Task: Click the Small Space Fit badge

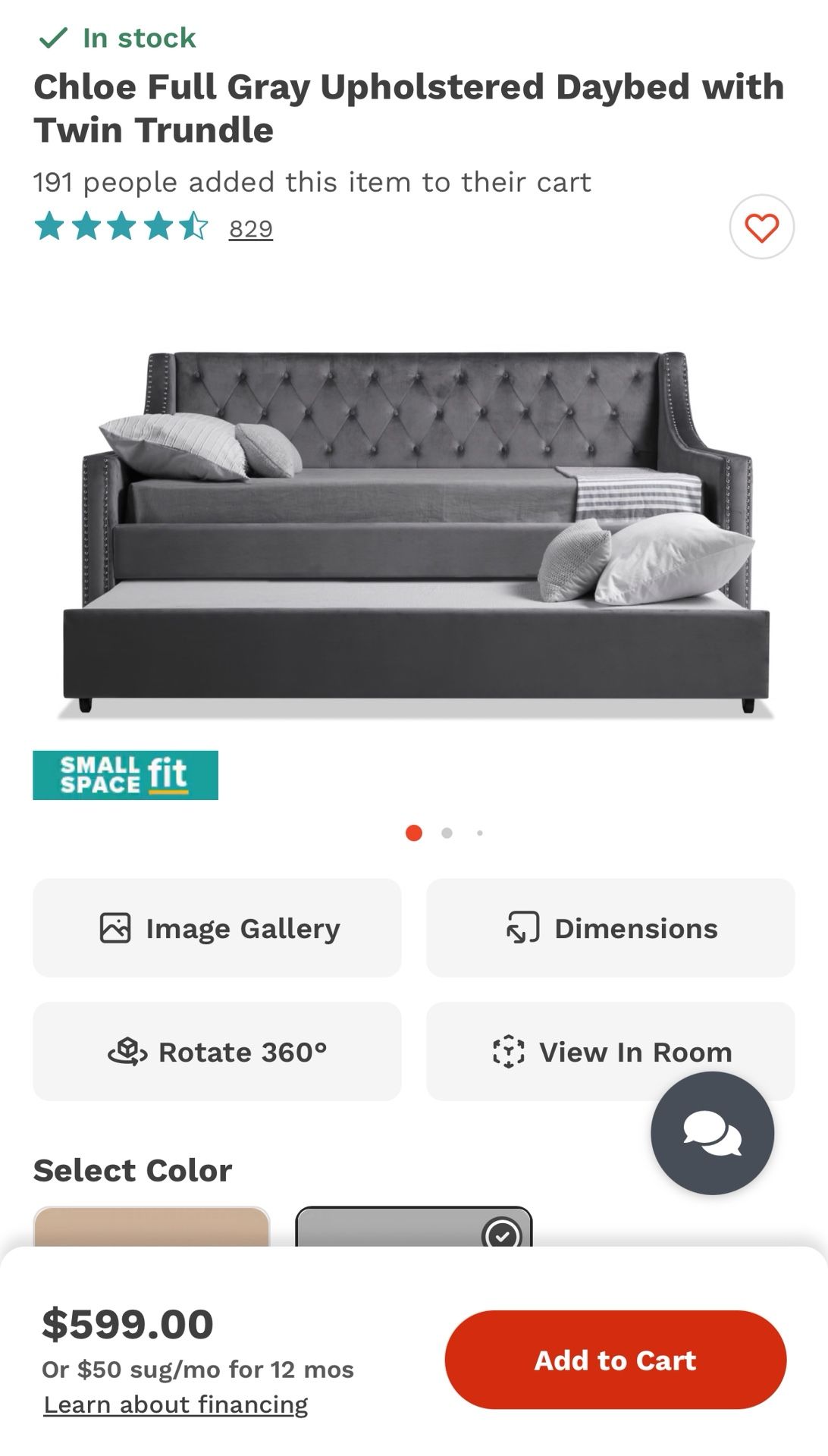Action: (x=124, y=775)
